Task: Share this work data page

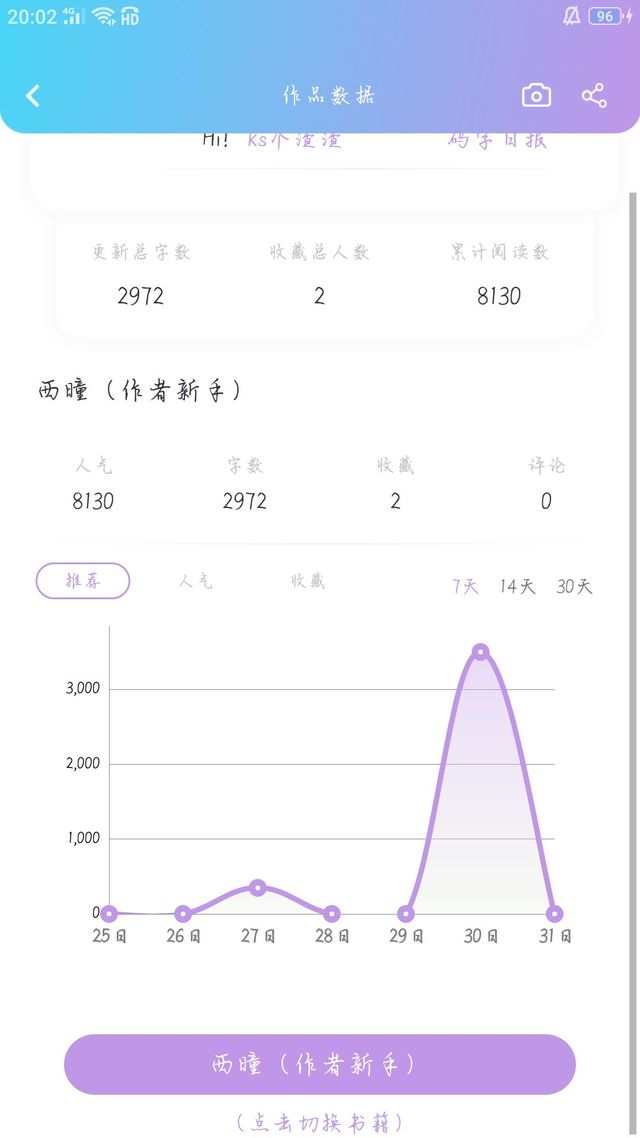Action: click(594, 96)
